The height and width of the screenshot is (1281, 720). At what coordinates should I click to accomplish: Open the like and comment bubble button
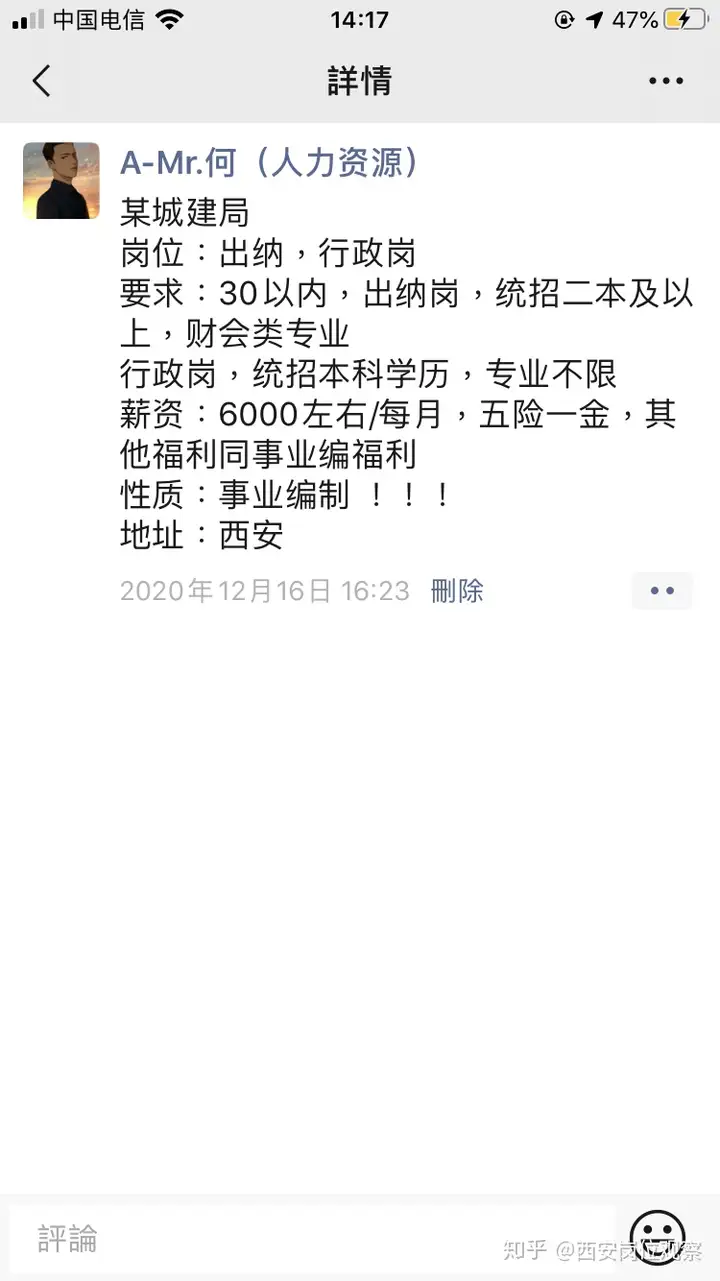pyautogui.click(x=662, y=591)
